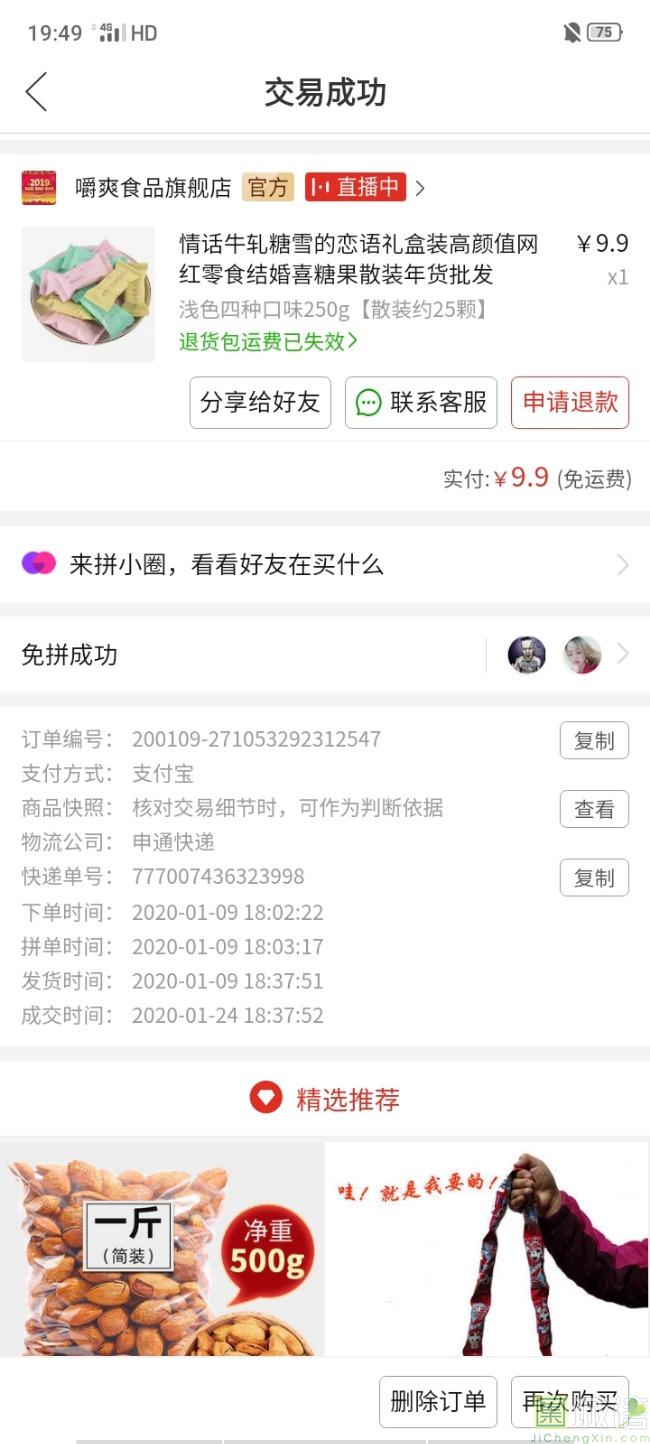Open the recommended red patterned strap product
This screenshot has width=650, height=1444.
(x=487, y=1248)
